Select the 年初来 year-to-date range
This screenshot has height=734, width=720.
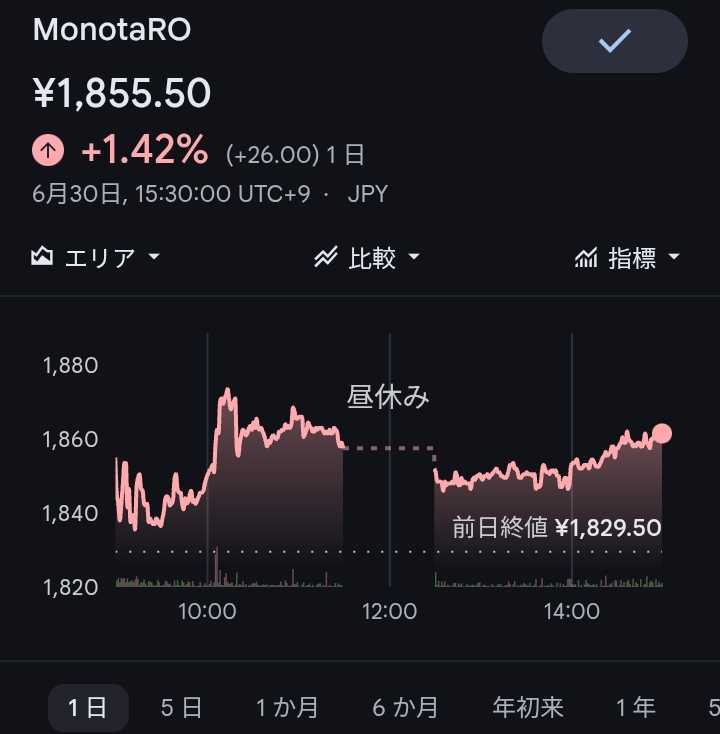528,707
